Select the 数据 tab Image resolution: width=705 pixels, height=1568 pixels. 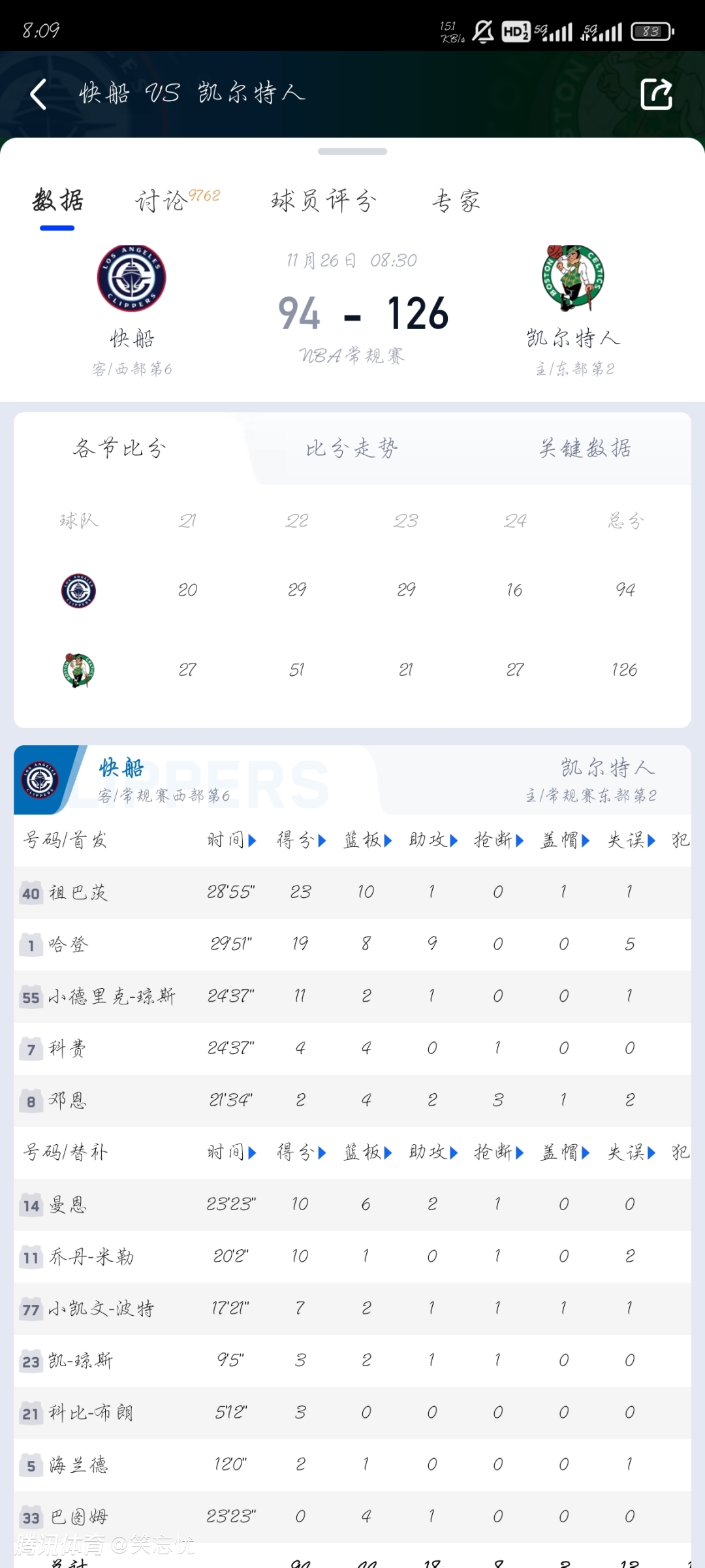pyautogui.click(x=57, y=200)
